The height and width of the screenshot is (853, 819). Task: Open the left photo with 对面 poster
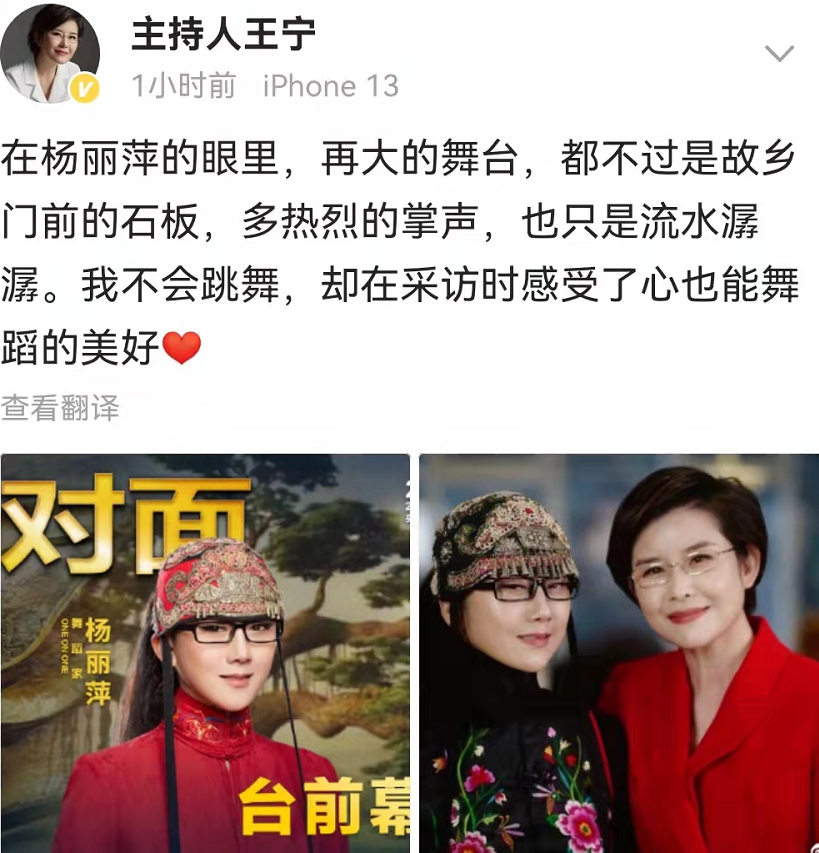205,652
